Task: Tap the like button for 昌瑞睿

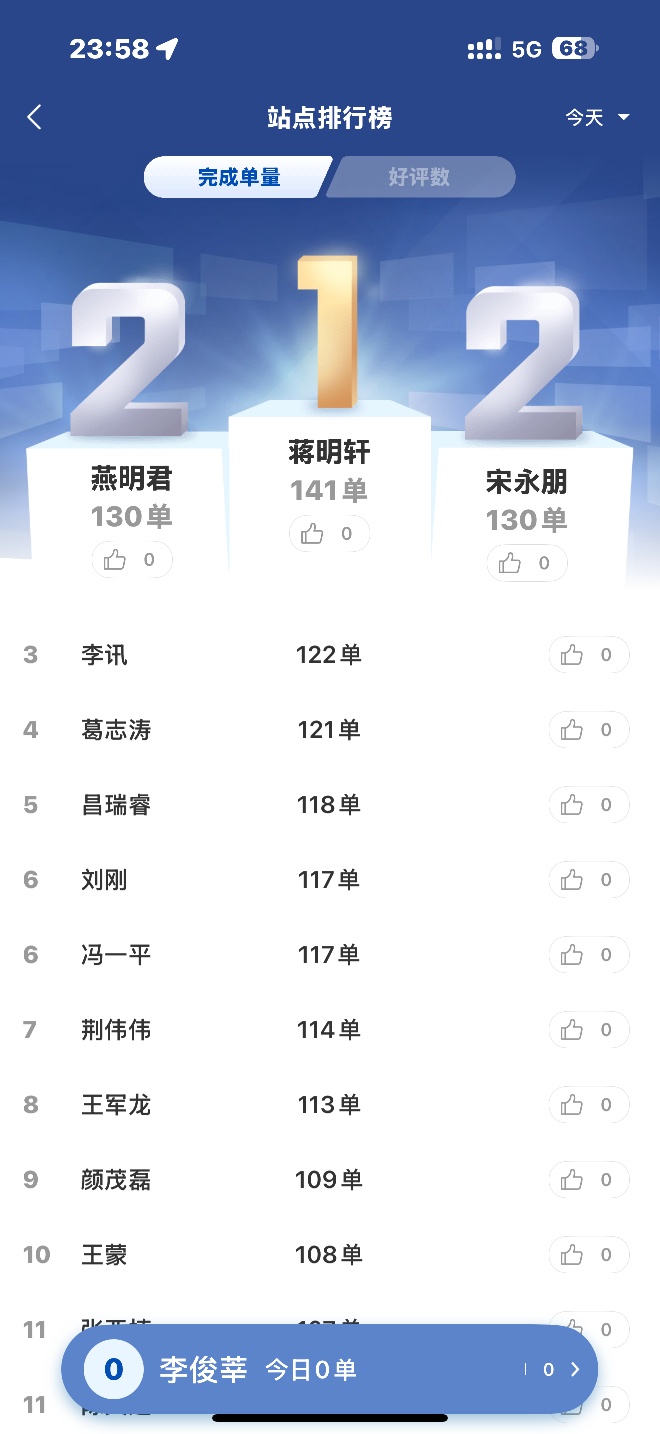Action: point(588,805)
